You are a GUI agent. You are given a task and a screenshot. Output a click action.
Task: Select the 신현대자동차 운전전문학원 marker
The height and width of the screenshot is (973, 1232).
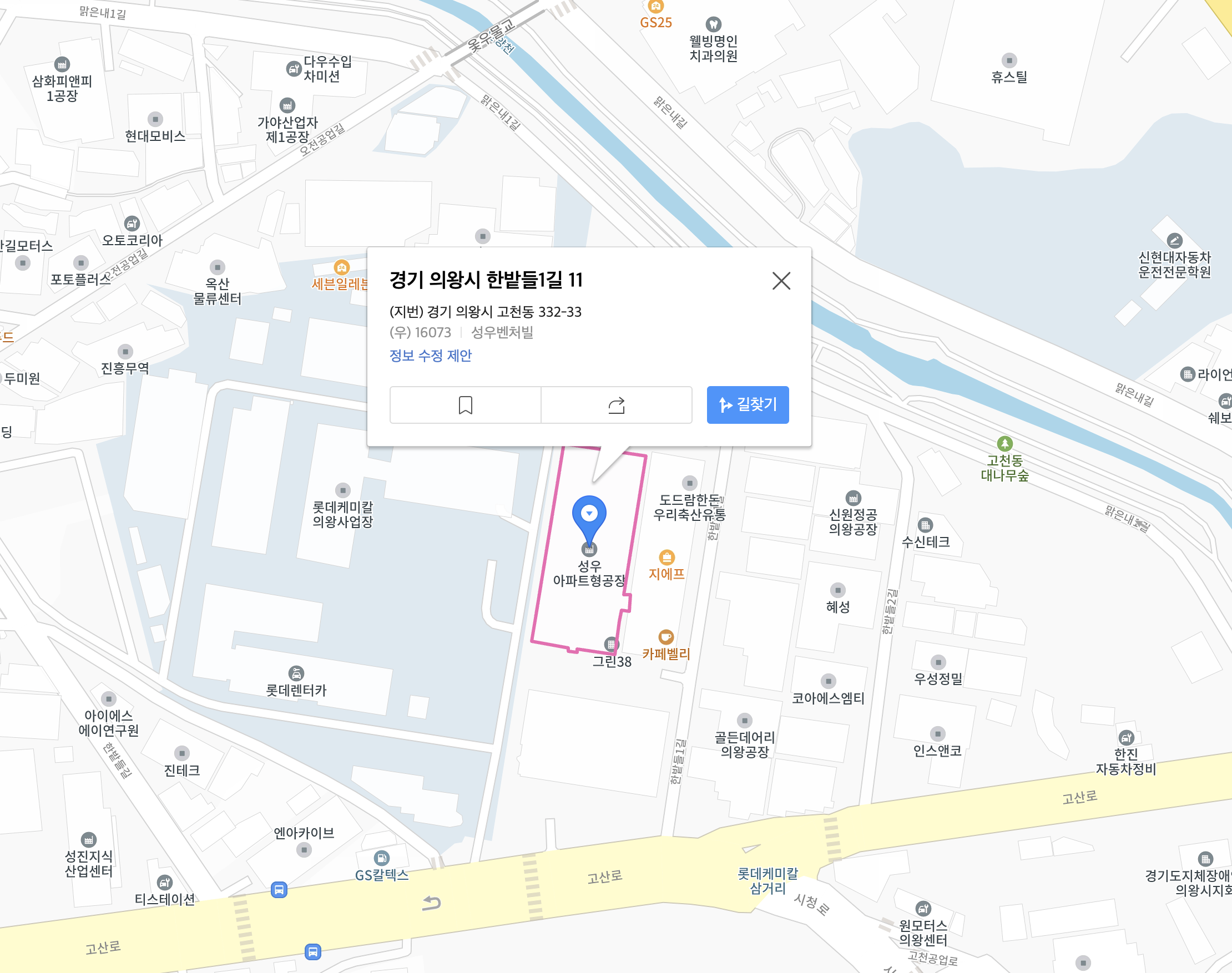(x=1174, y=241)
